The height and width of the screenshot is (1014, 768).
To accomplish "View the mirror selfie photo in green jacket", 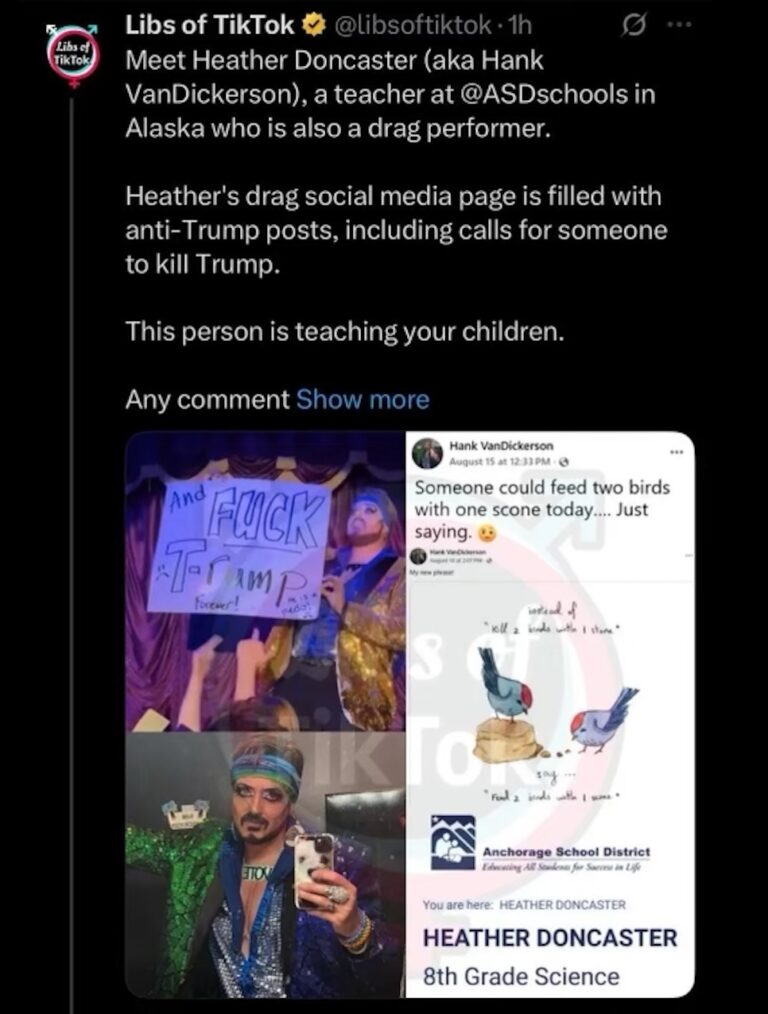I will click(265, 865).
